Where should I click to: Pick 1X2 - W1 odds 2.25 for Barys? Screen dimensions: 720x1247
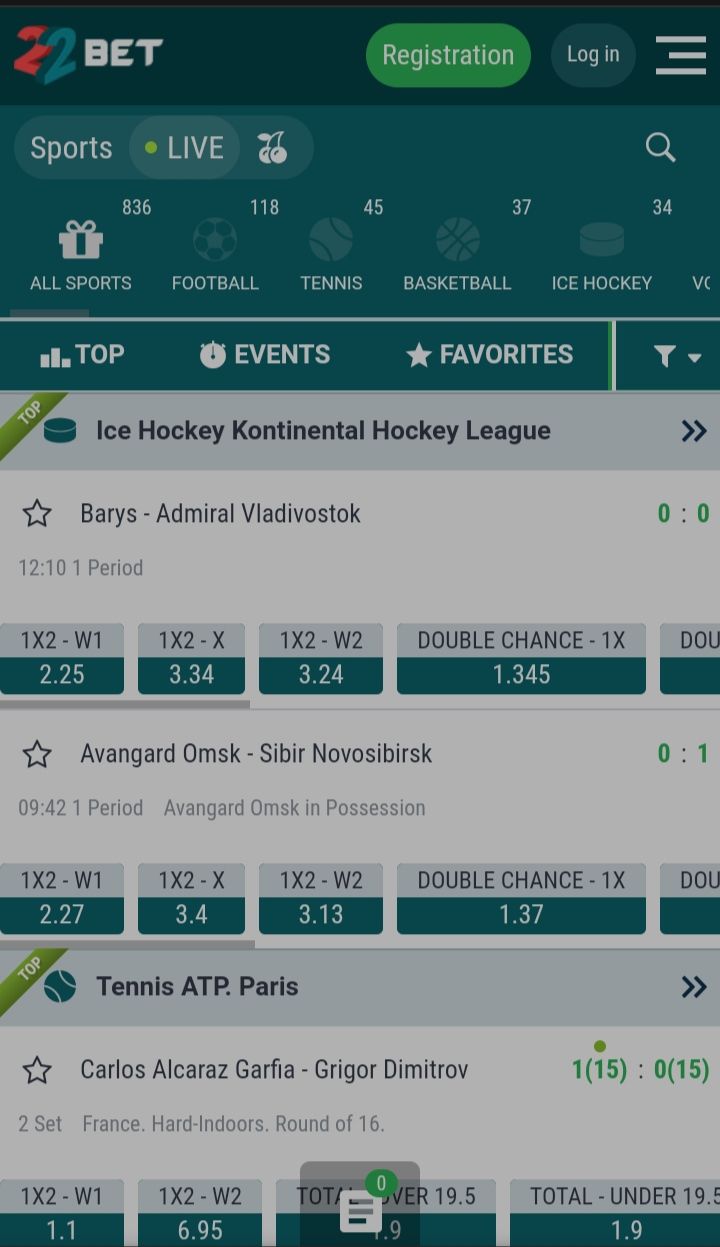click(x=62, y=658)
